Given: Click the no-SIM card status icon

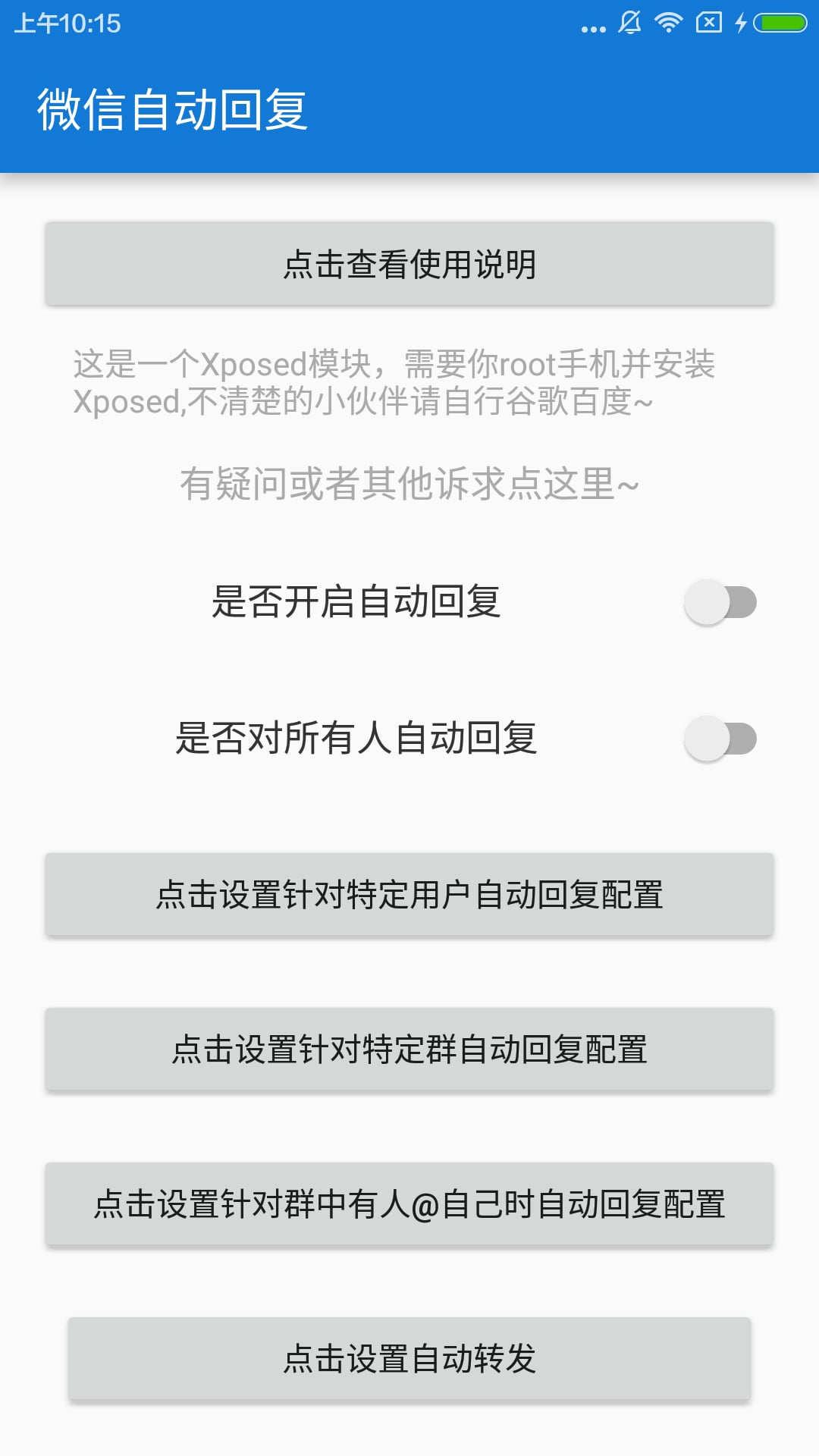Looking at the screenshot, I should pyautogui.click(x=708, y=23).
